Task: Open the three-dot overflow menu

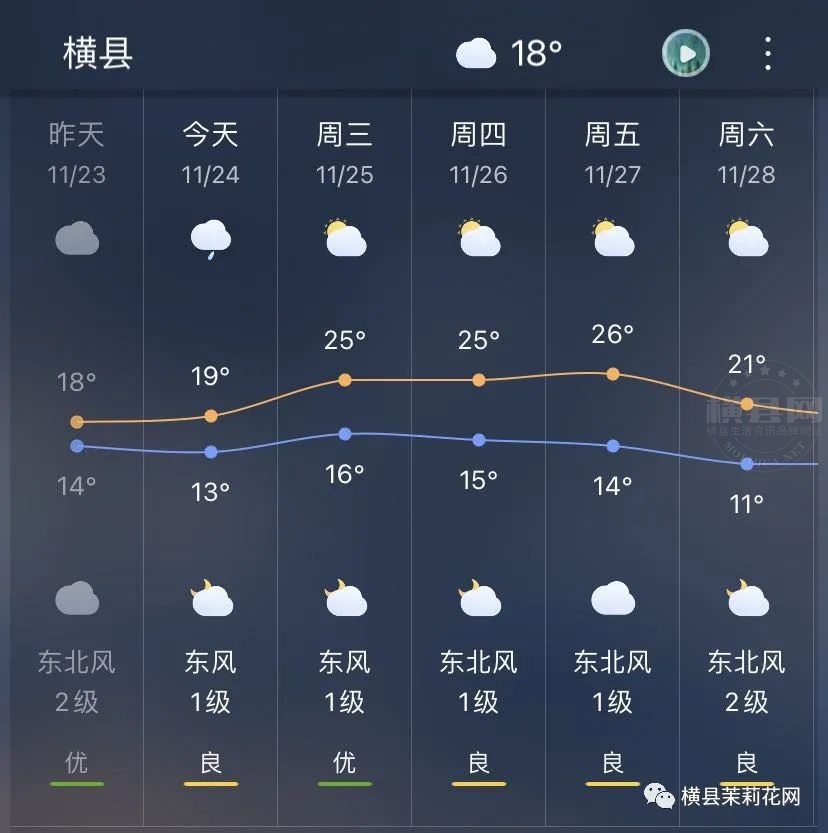Action: [x=768, y=53]
